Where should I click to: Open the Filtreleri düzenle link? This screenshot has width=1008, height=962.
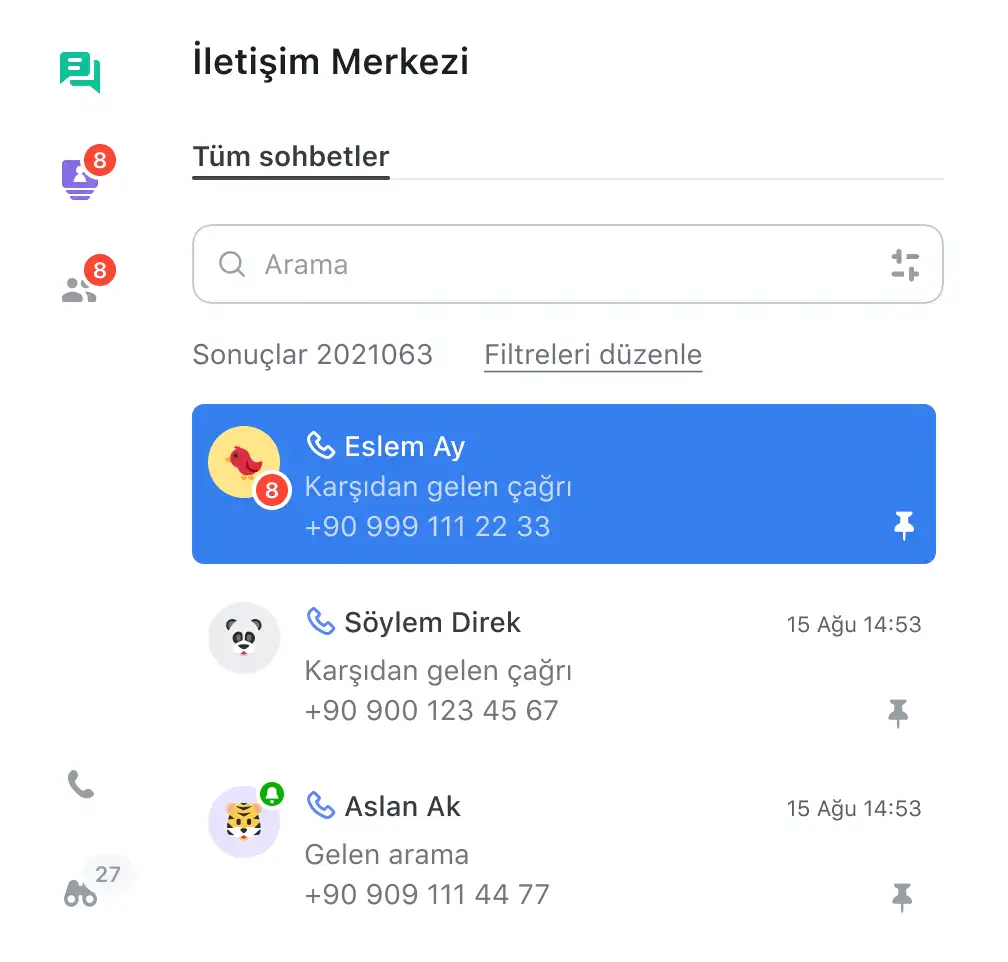593,354
